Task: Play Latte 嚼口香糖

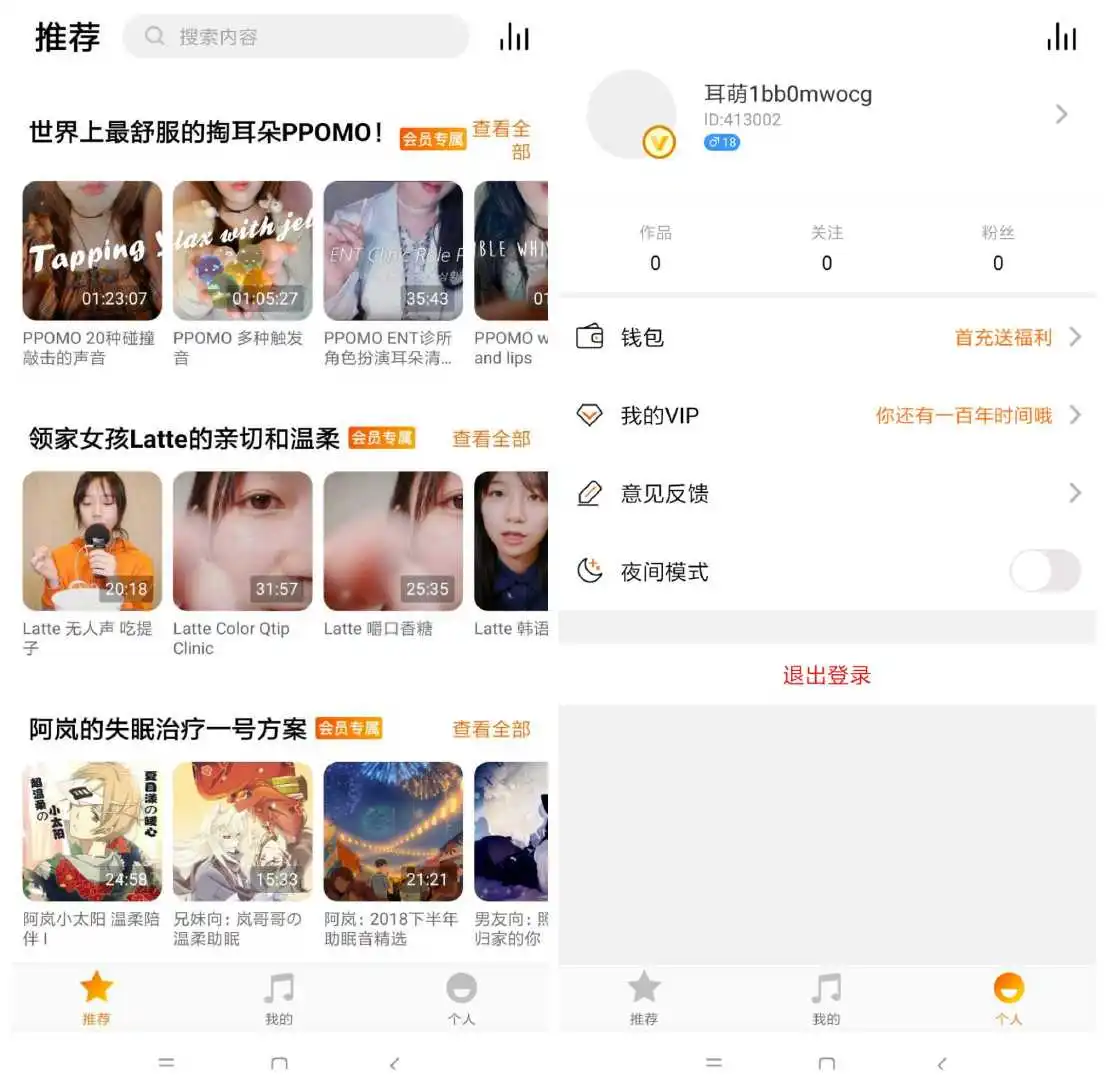Action: point(393,541)
